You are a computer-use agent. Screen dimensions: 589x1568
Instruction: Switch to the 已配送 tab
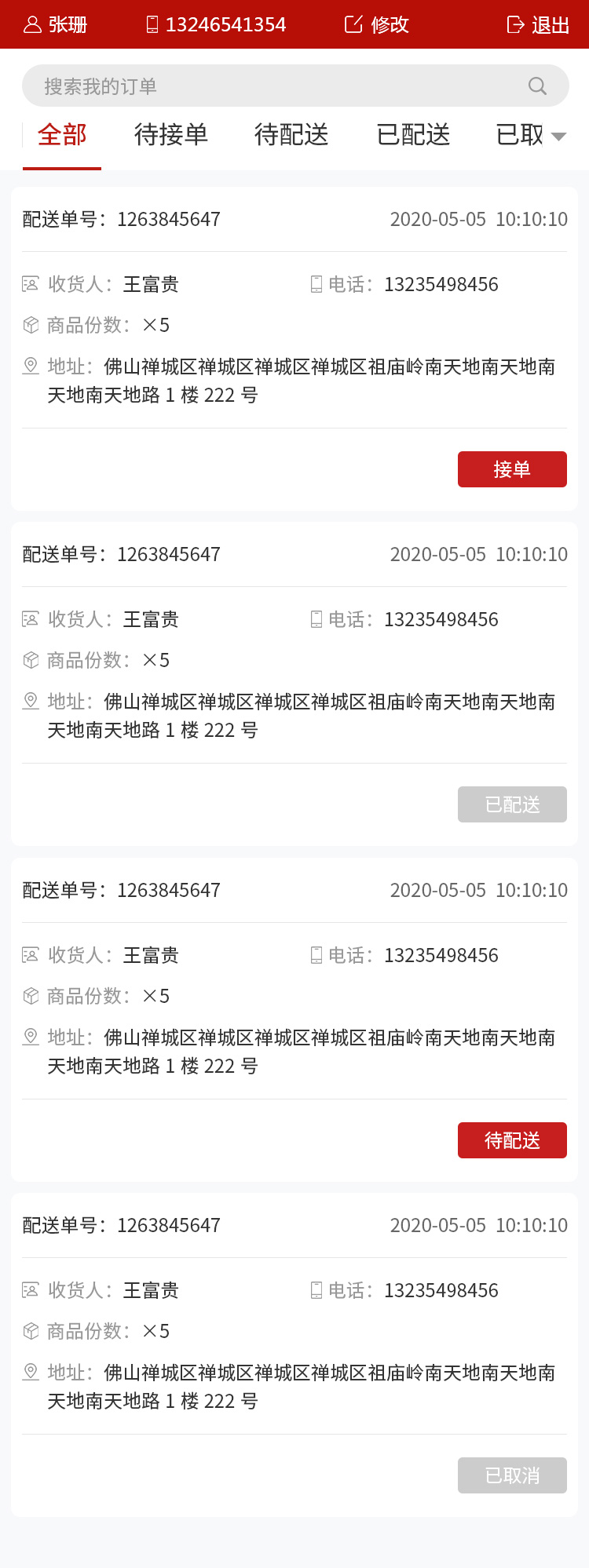click(413, 135)
